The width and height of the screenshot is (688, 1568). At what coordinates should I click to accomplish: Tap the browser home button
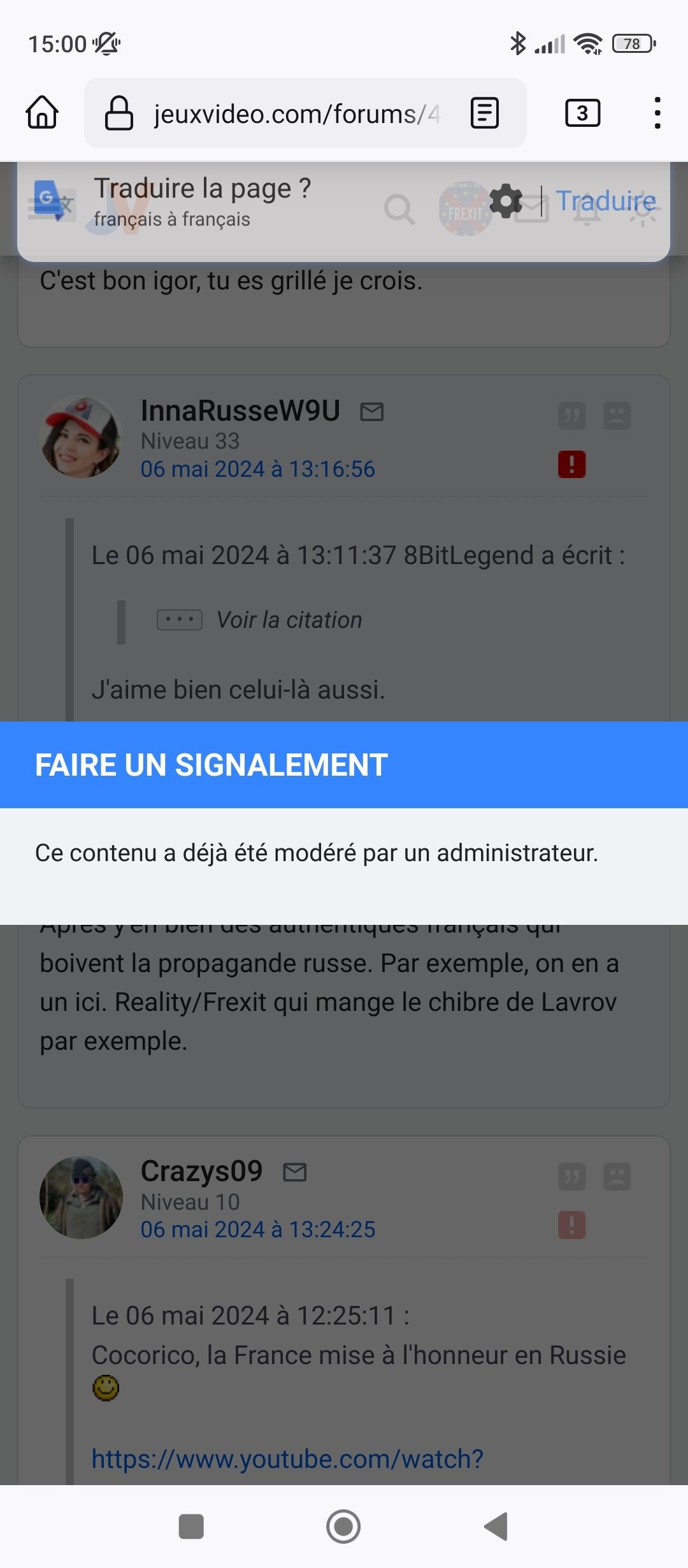(x=42, y=113)
